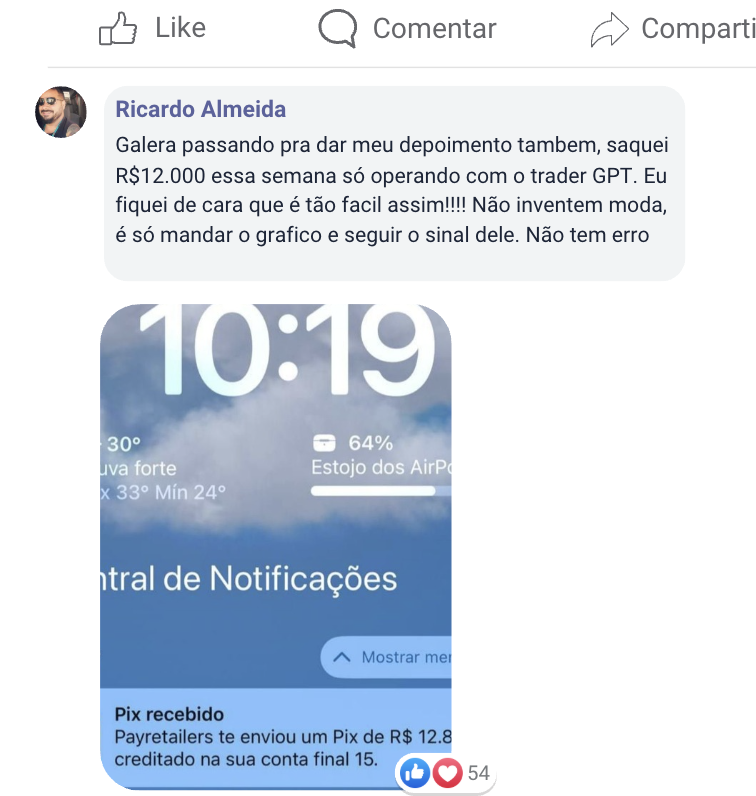Image resolution: width=756 pixels, height=796 pixels.
Task: Like the post using the thumbs-up icon
Action: click(x=121, y=28)
